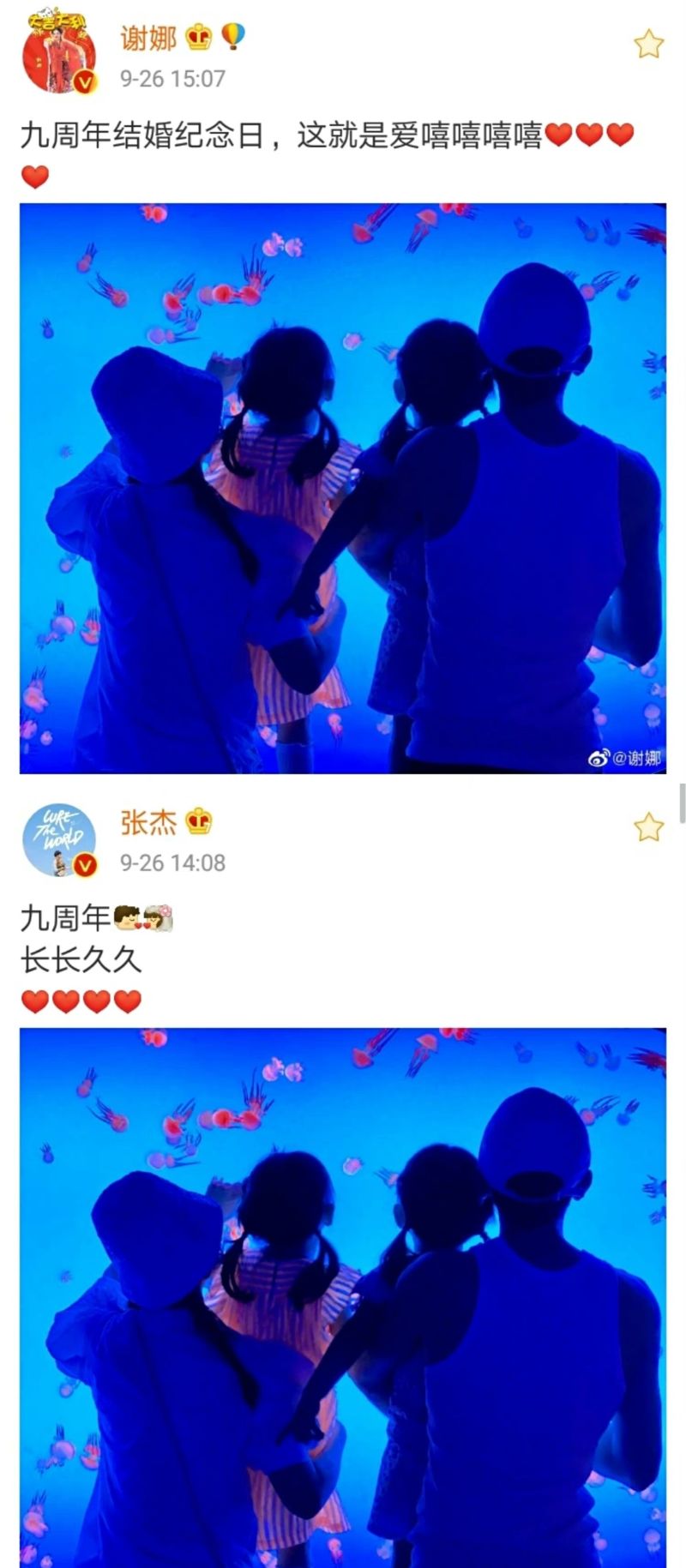Open 张杰's profile avatar

tap(58, 840)
